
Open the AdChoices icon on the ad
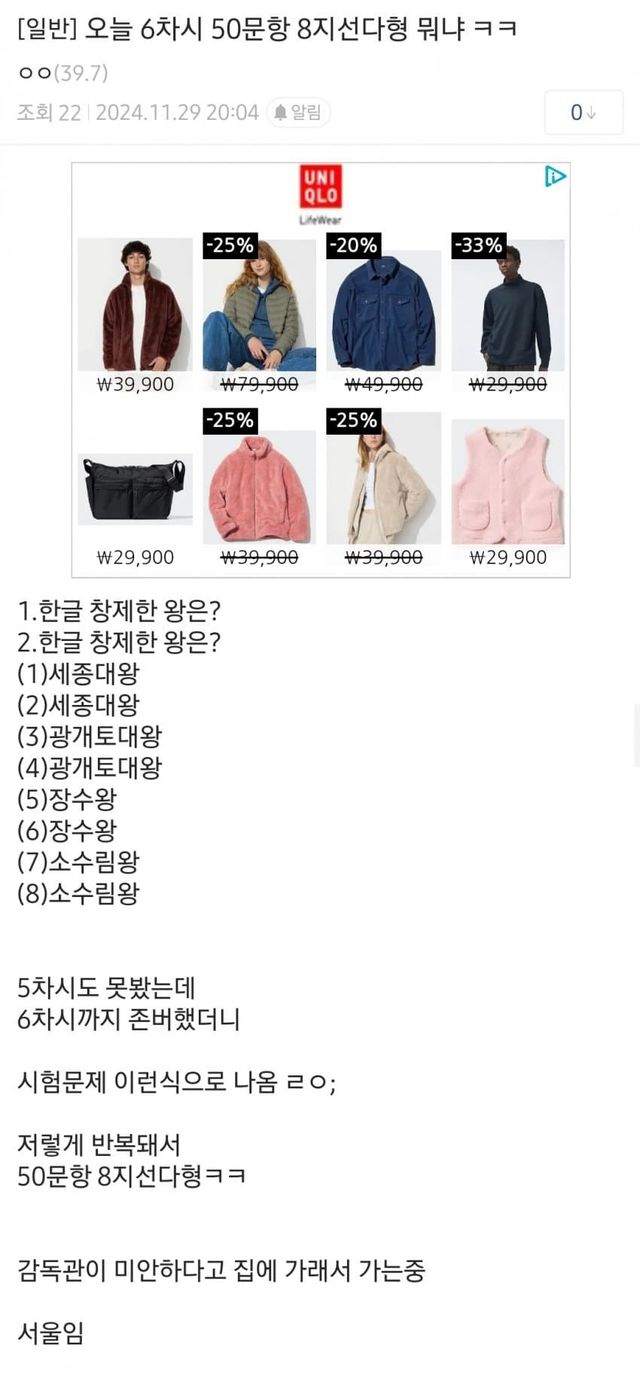click(x=555, y=177)
